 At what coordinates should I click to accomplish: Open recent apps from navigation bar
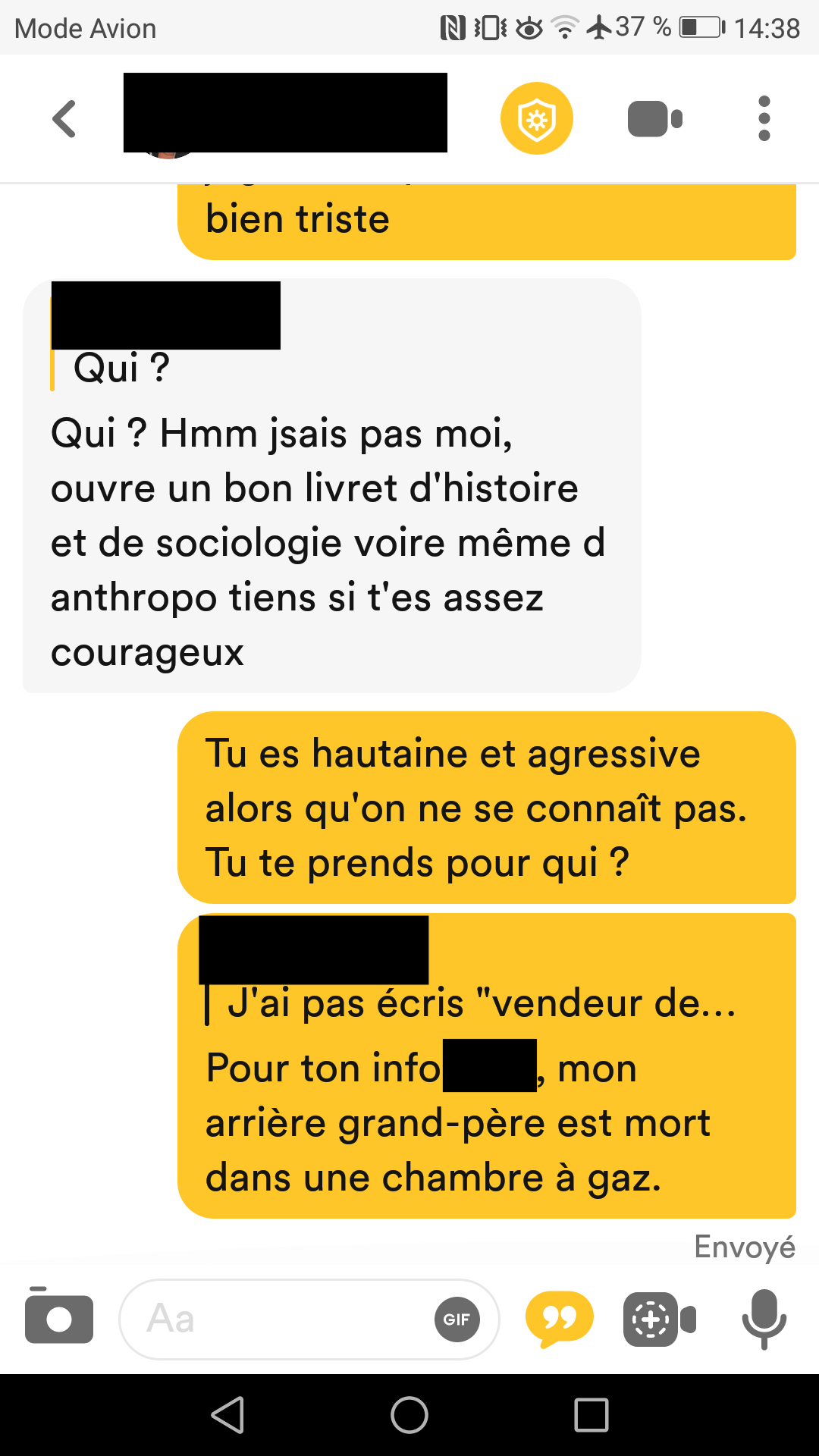pyautogui.click(x=591, y=1415)
